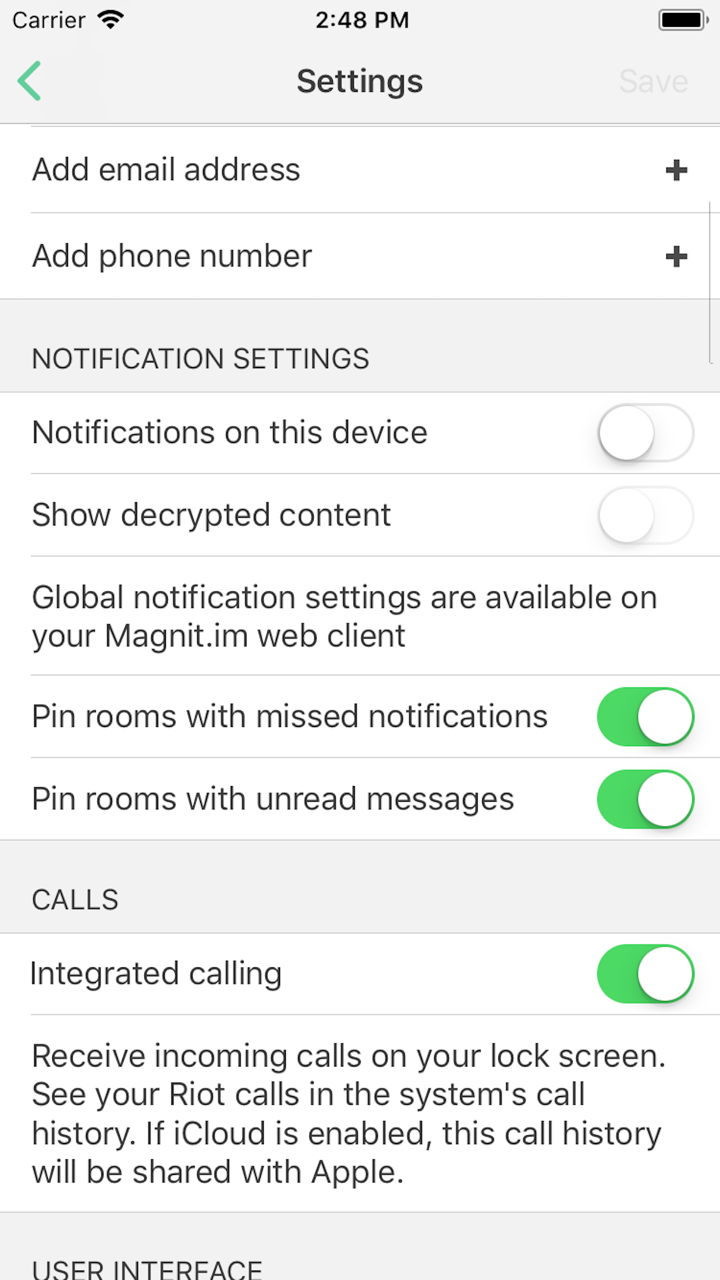
Task: Tap the plus icon beside Add phone number
Action: click(x=676, y=256)
